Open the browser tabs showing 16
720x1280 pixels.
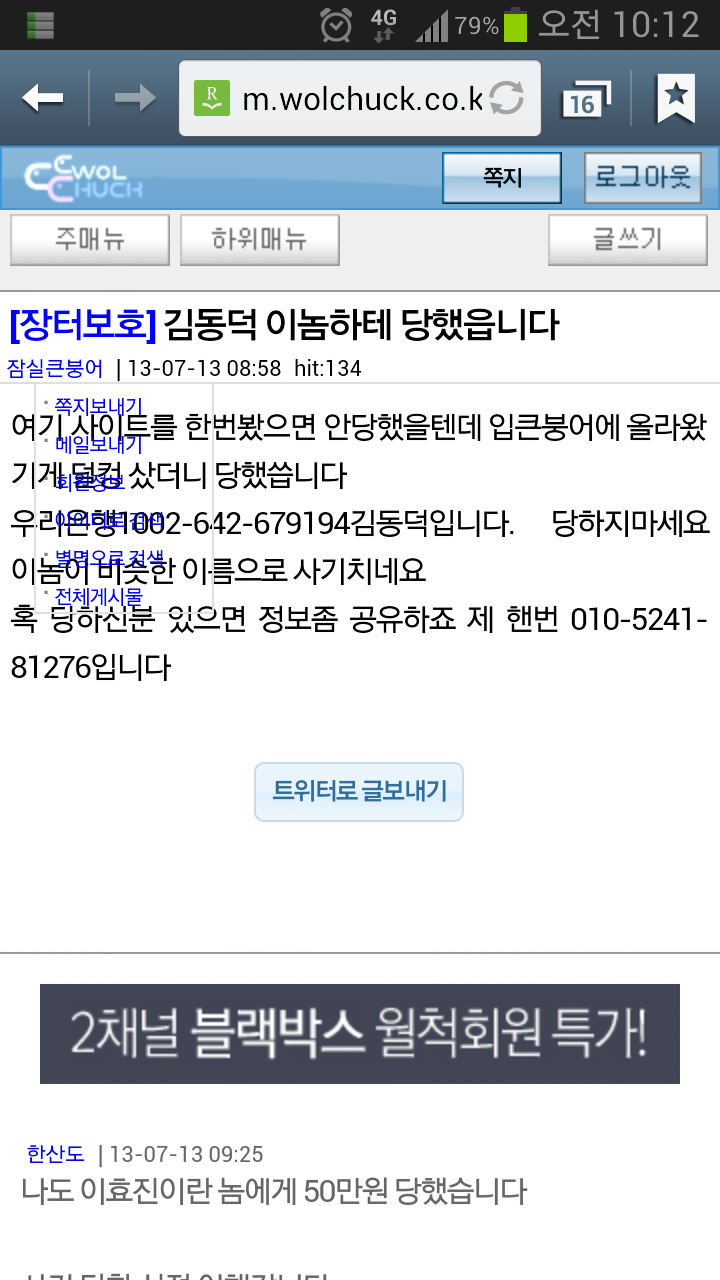point(586,100)
